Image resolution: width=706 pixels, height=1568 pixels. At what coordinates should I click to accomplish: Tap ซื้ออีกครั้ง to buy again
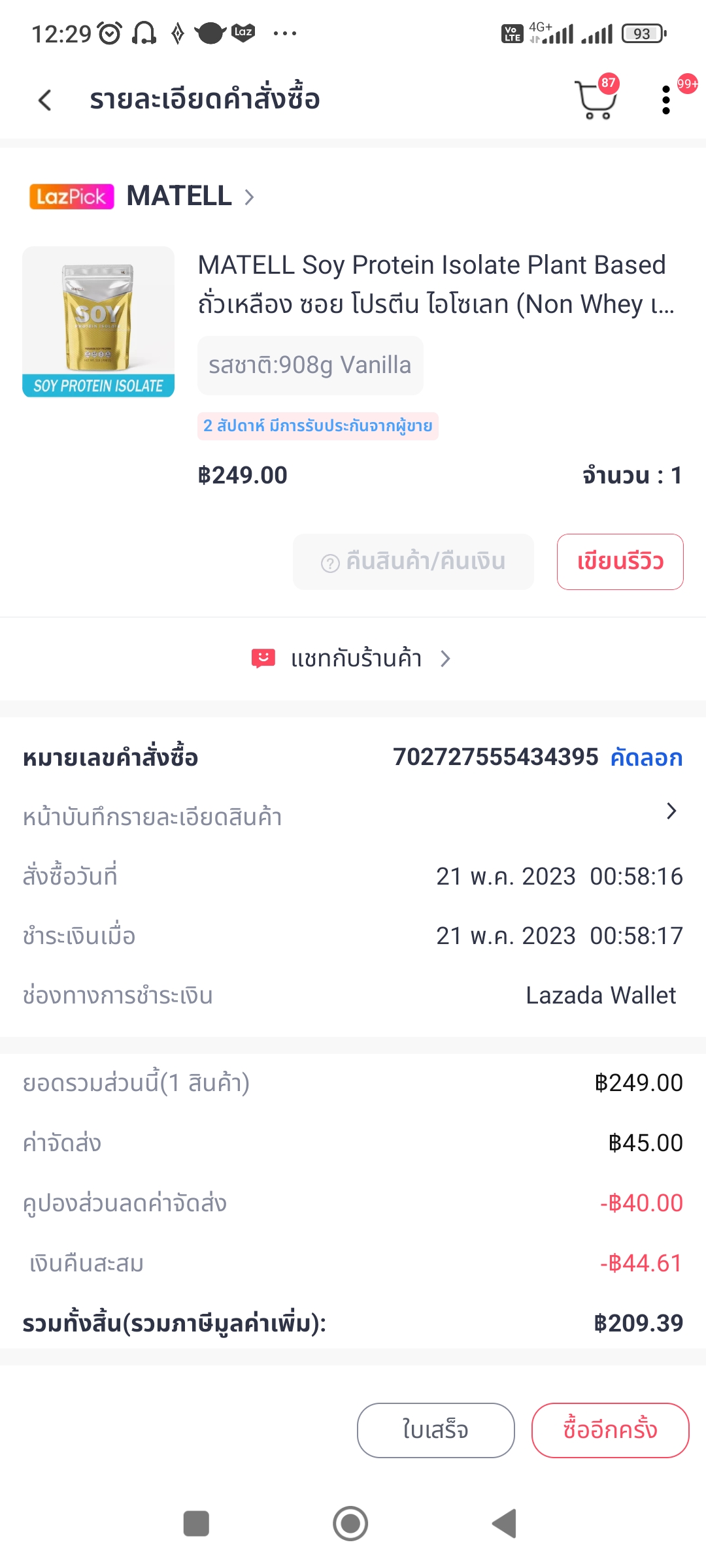tap(610, 1430)
